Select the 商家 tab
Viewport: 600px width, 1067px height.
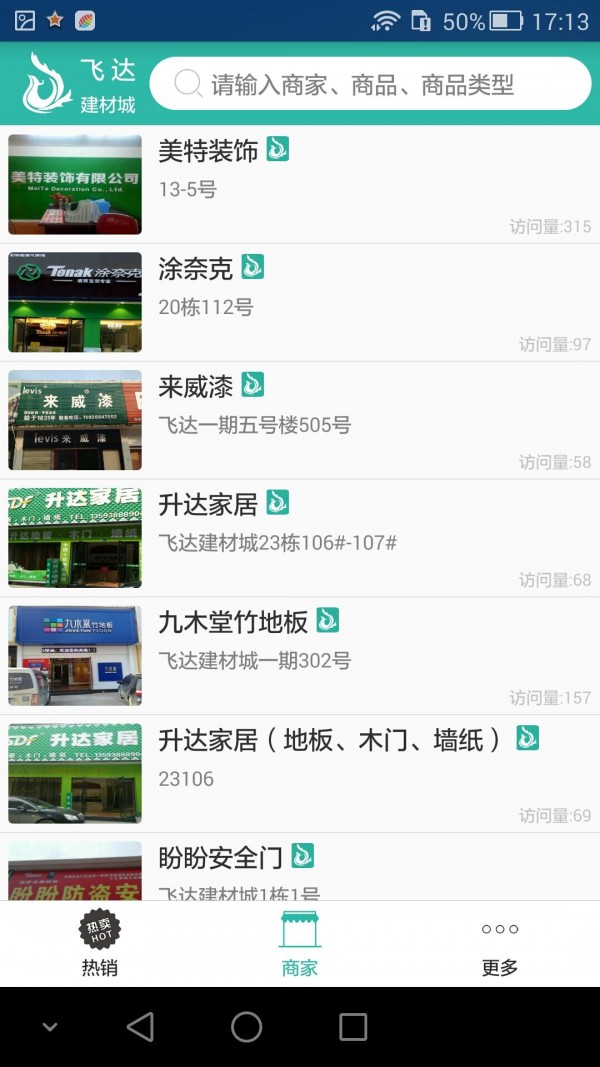(x=300, y=944)
